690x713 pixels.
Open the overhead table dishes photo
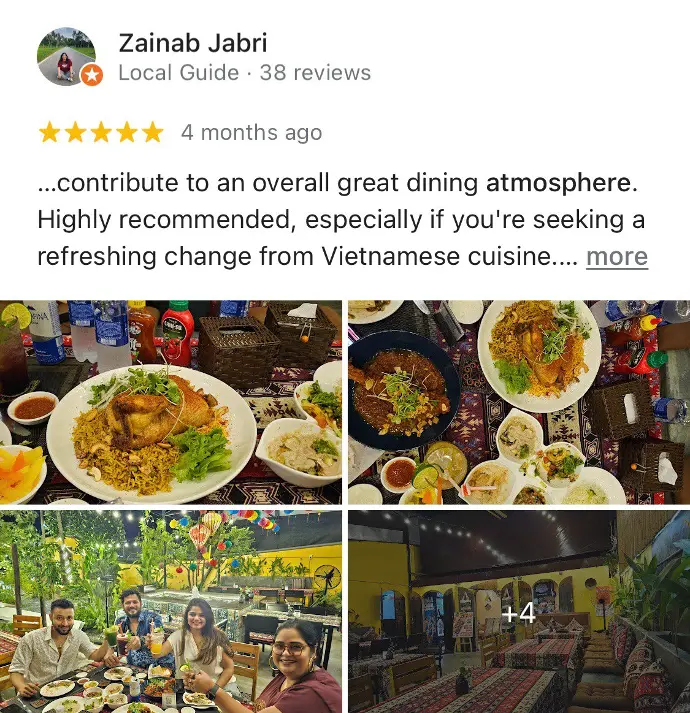(x=518, y=401)
